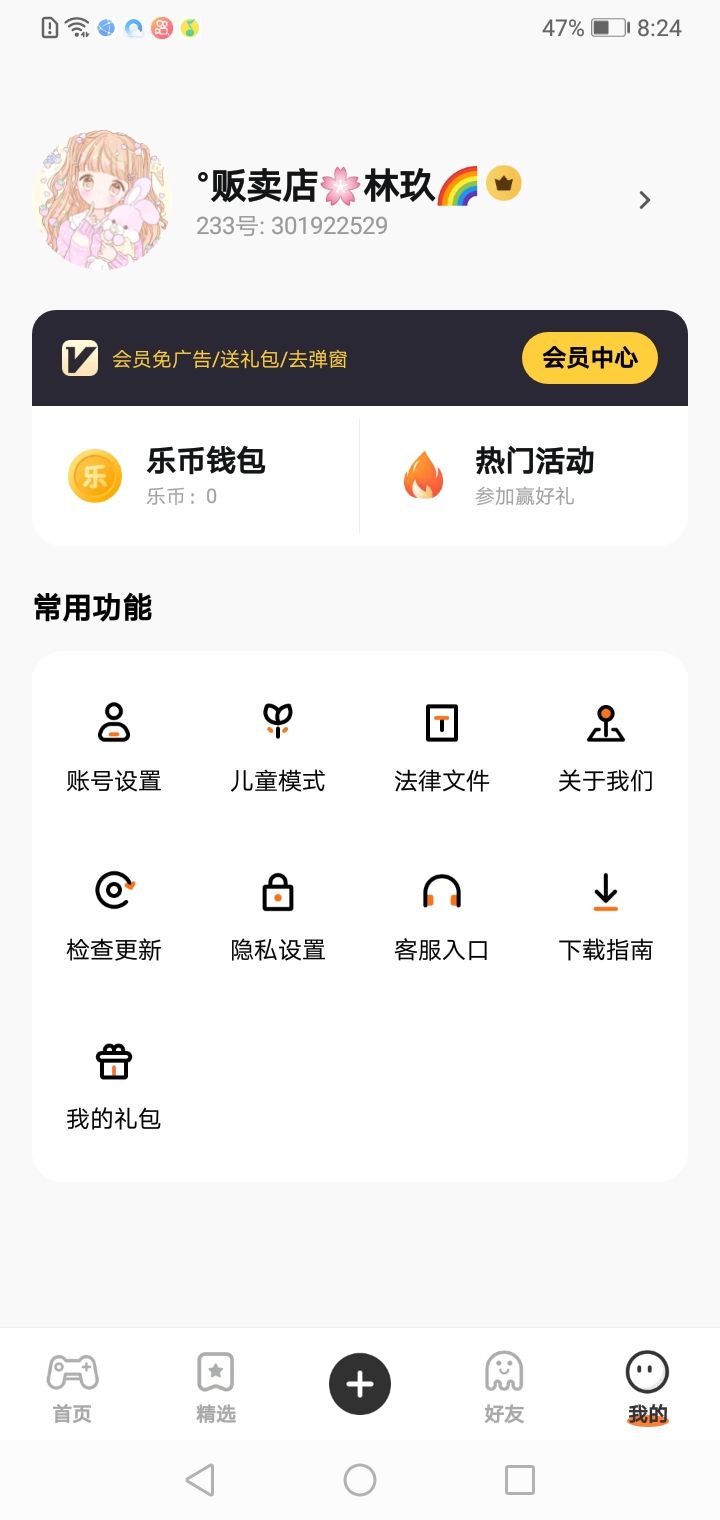View 热门活动 hot activities
The image size is (720, 1520).
pos(523,475)
